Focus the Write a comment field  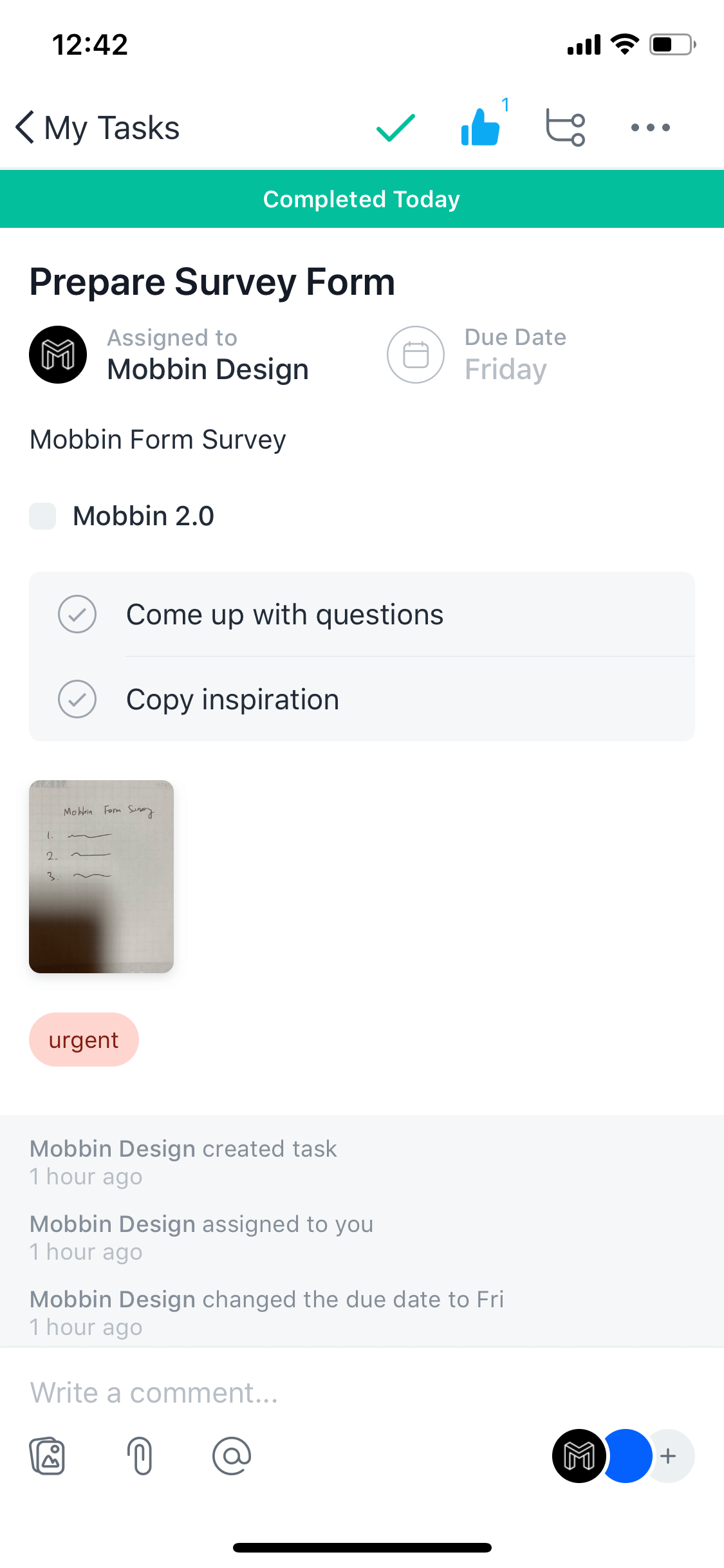click(x=362, y=1393)
